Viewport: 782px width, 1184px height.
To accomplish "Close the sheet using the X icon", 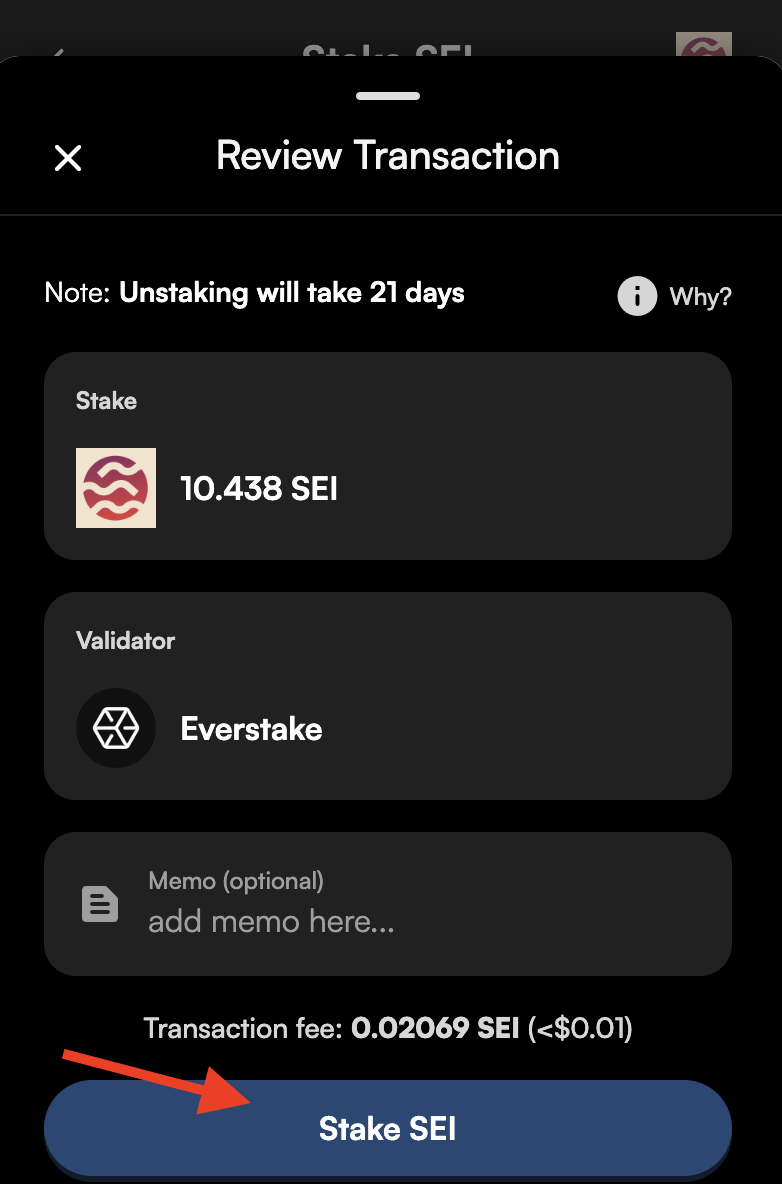I will (67, 158).
